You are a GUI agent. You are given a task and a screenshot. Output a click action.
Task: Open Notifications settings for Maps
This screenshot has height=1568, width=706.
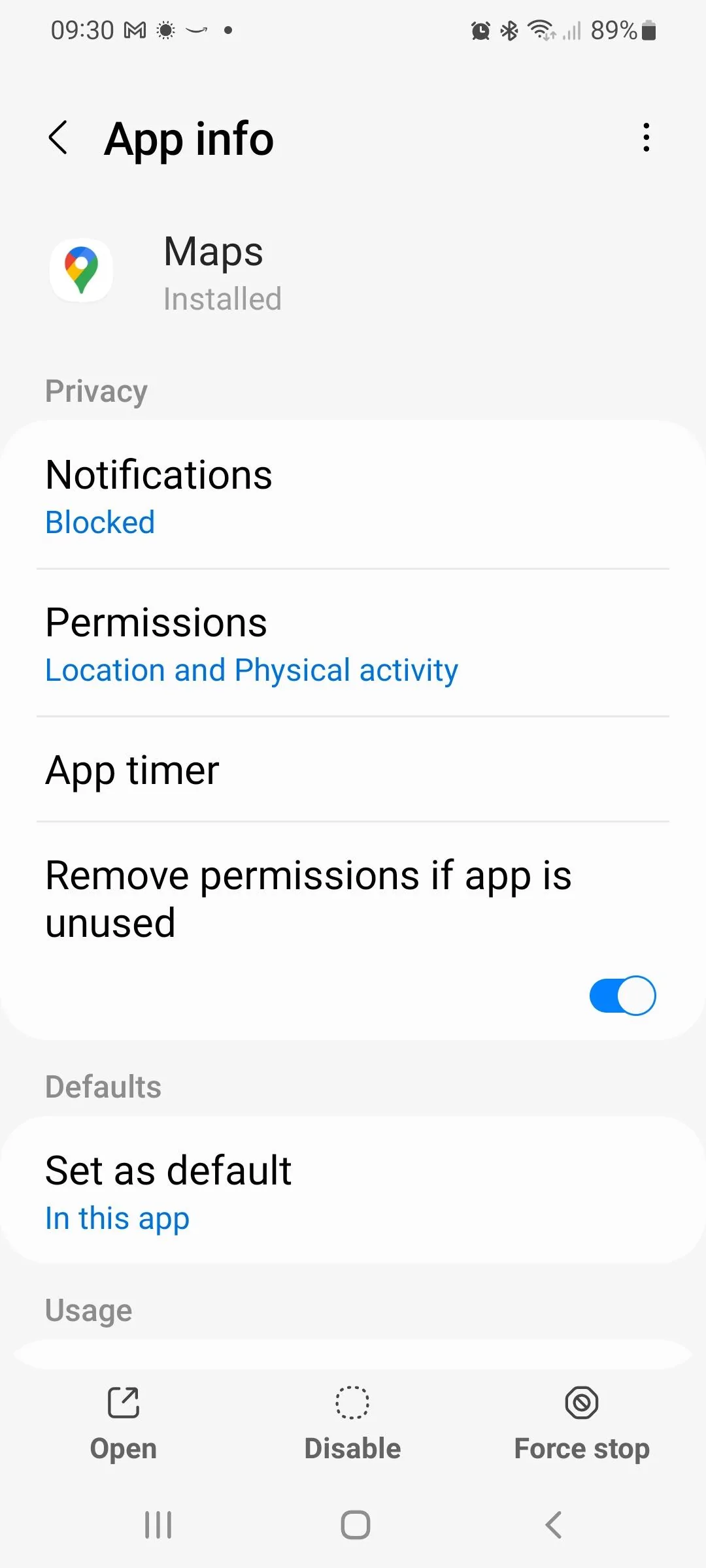pos(353,495)
